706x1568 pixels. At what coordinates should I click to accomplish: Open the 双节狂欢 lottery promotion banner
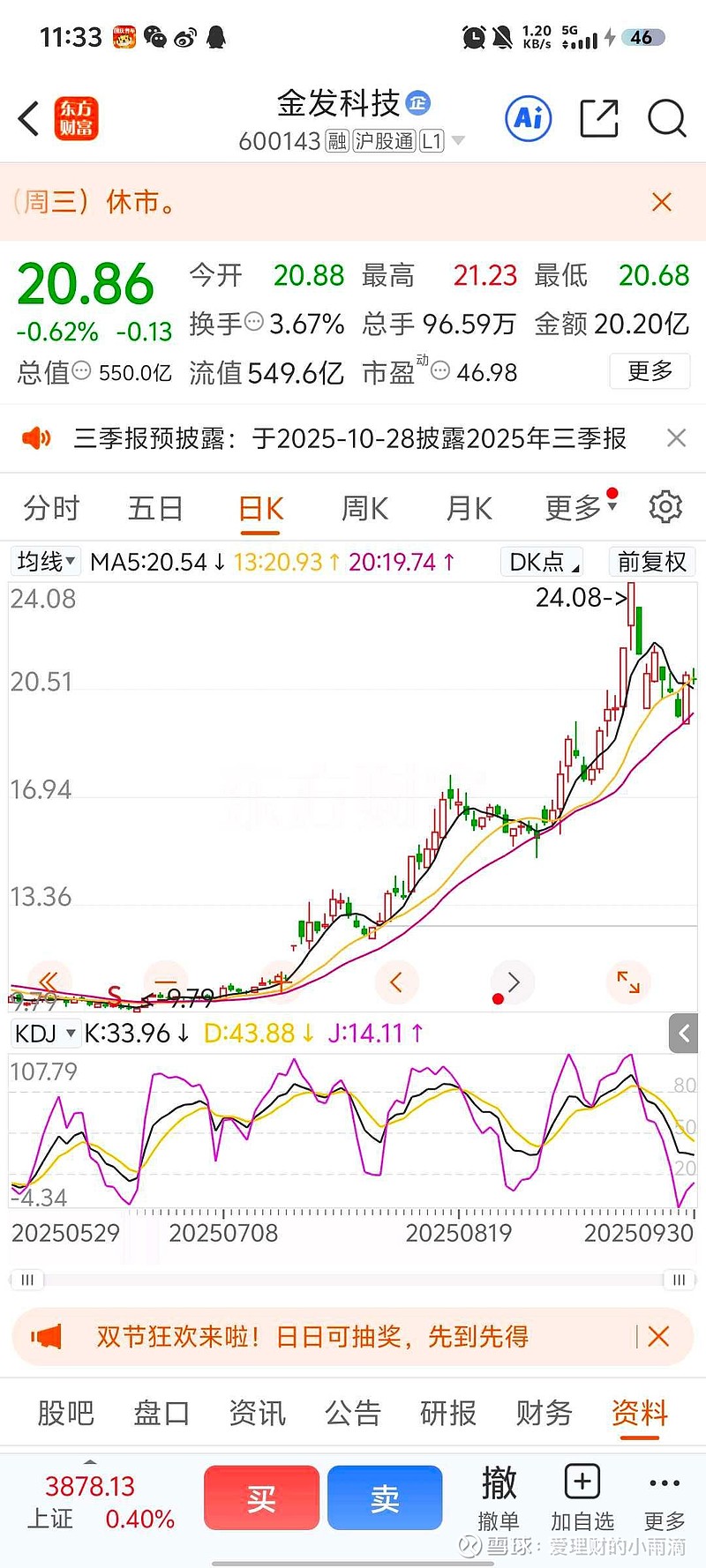(313, 1337)
